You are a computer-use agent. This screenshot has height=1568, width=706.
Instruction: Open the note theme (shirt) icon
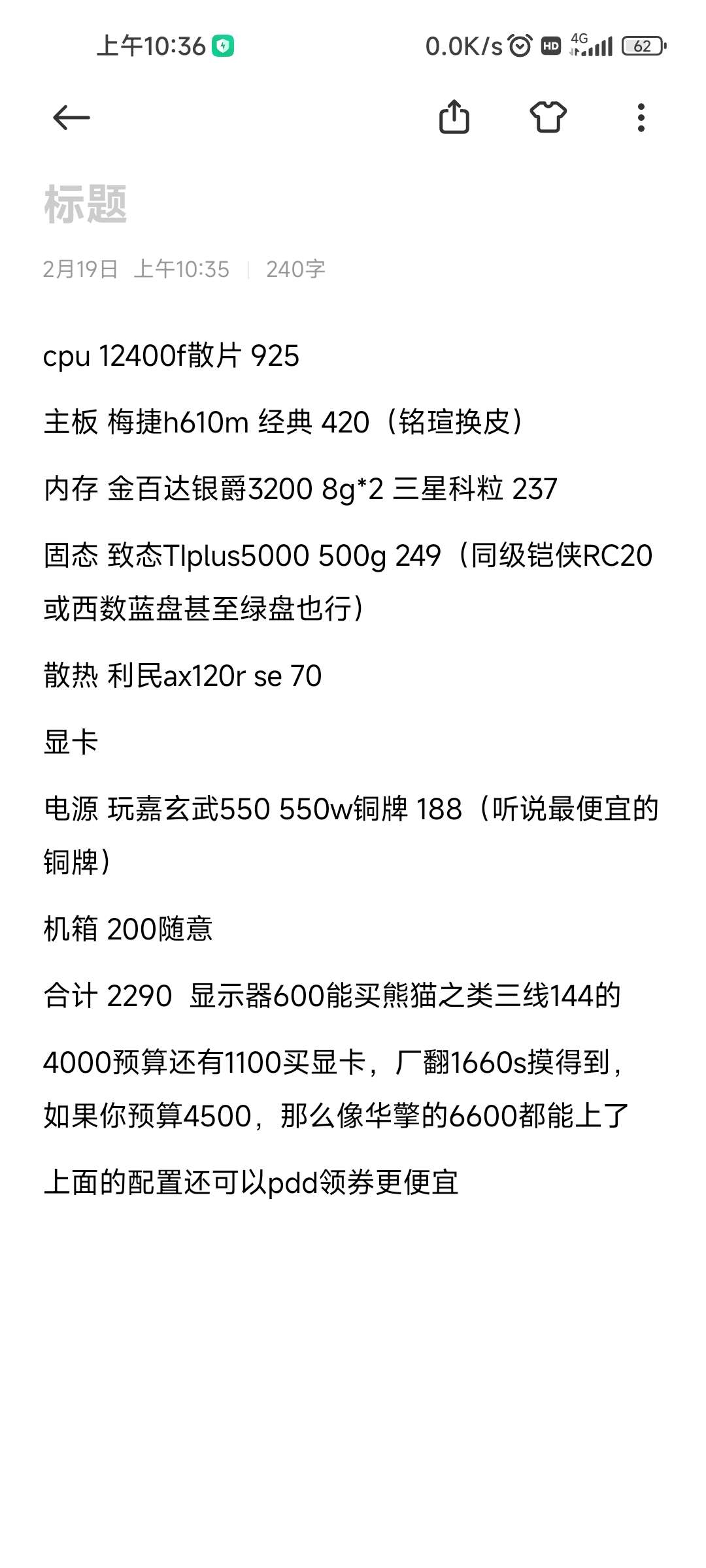(x=548, y=118)
